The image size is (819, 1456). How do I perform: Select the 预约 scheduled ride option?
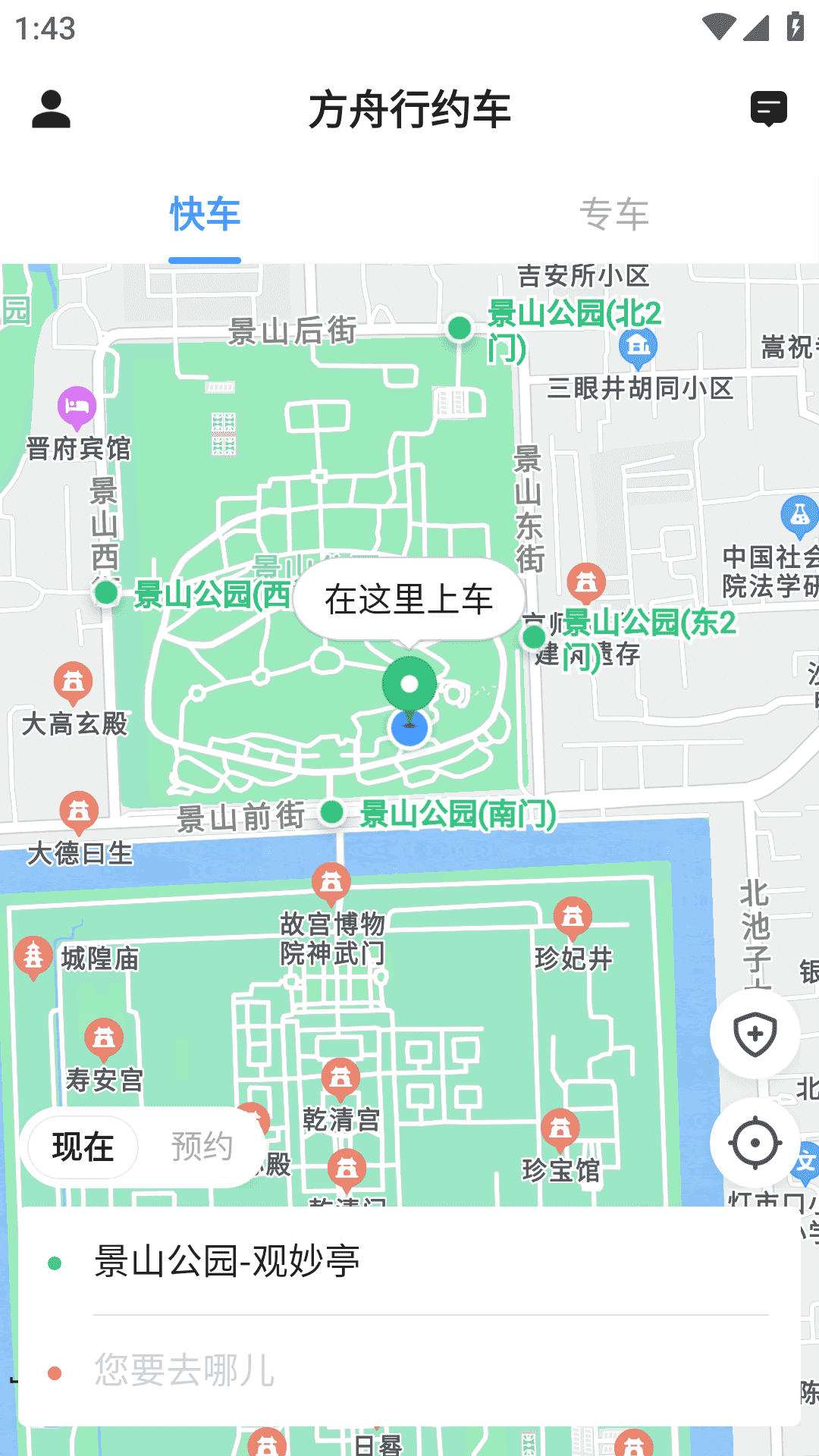click(202, 1147)
